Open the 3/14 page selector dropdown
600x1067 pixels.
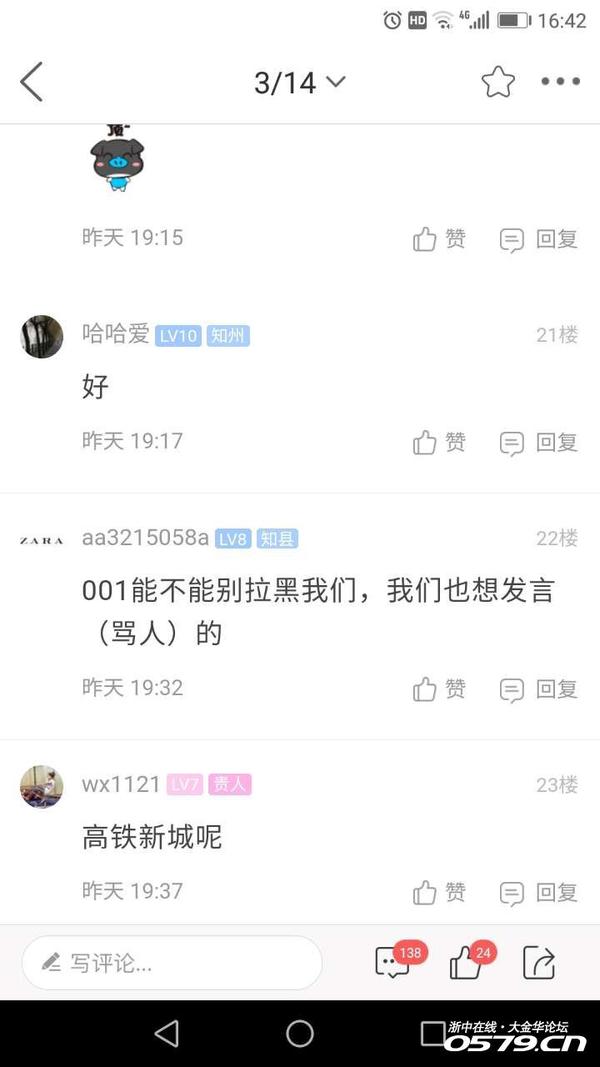(299, 82)
